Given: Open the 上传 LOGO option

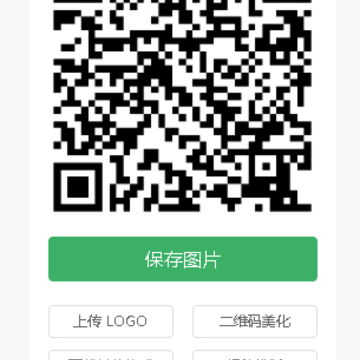Looking at the screenshot, I should 111,321.
